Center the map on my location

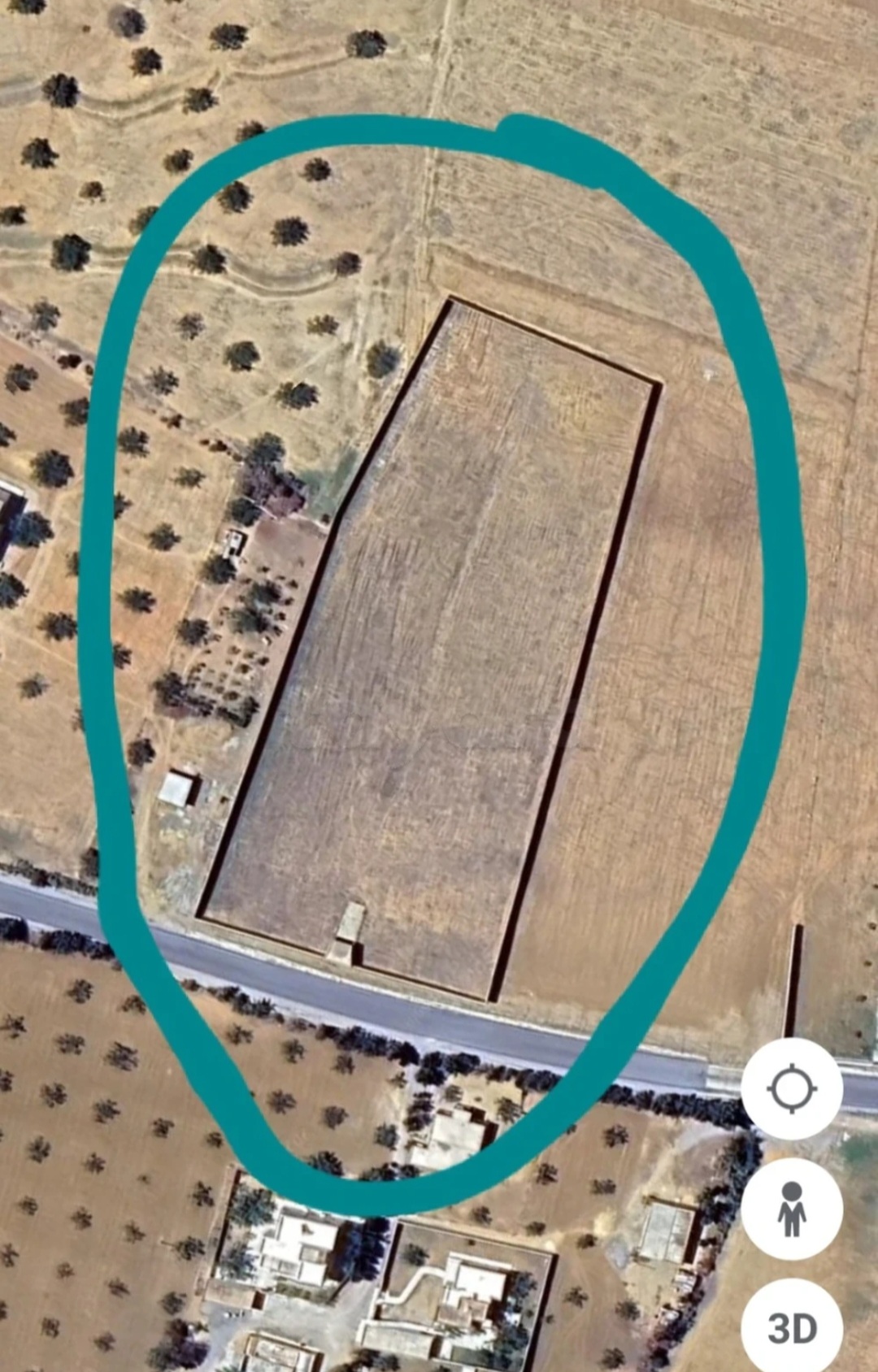(792, 1088)
